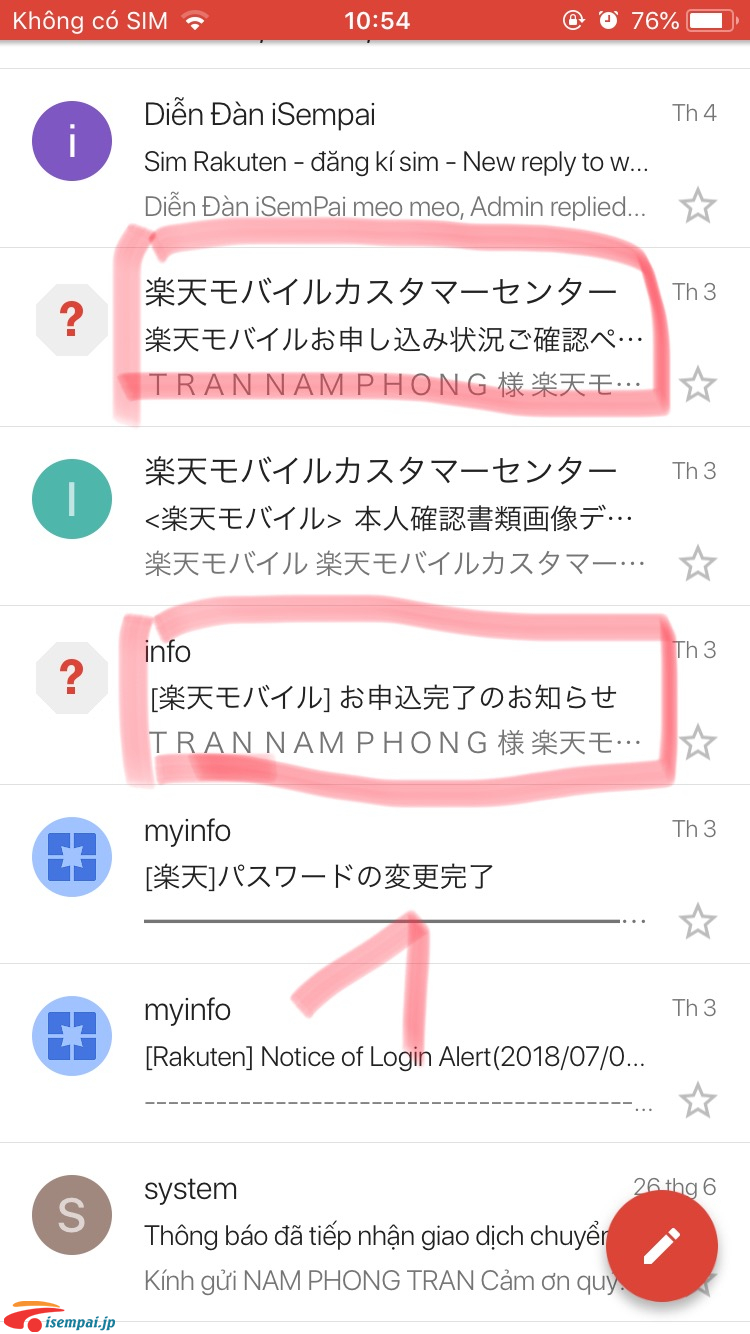Open the system email Thông báo đã tiếp nhận

[375, 1233]
